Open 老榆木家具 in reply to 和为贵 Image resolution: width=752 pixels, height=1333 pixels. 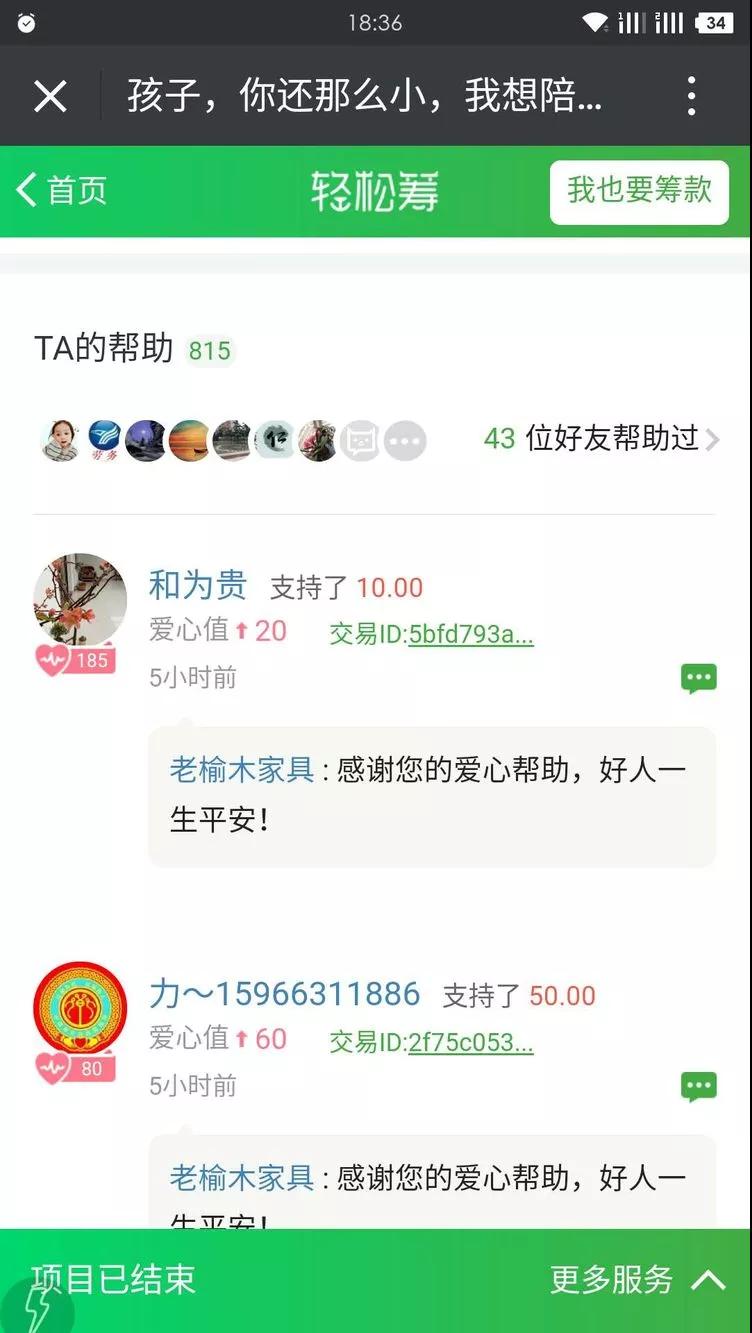(x=242, y=769)
